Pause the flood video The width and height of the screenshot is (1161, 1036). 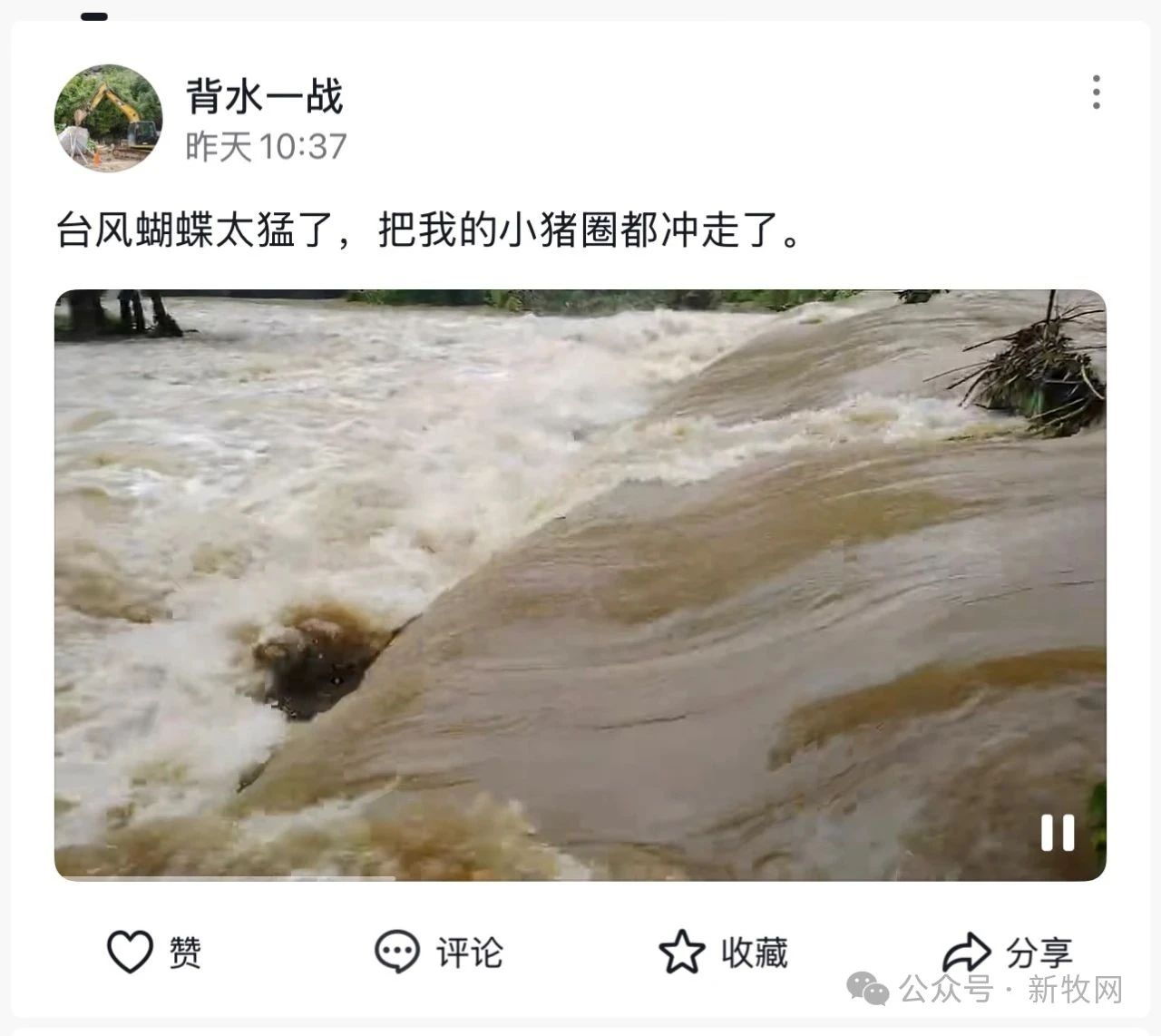point(1058,832)
